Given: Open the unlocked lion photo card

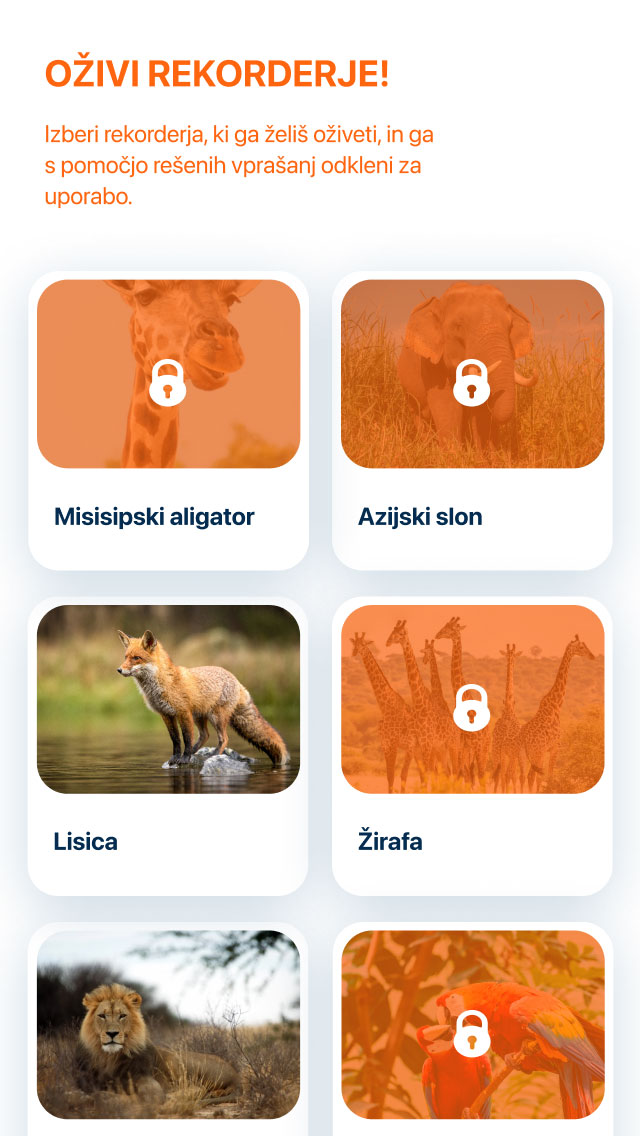Looking at the screenshot, I should pos(168,1030).
